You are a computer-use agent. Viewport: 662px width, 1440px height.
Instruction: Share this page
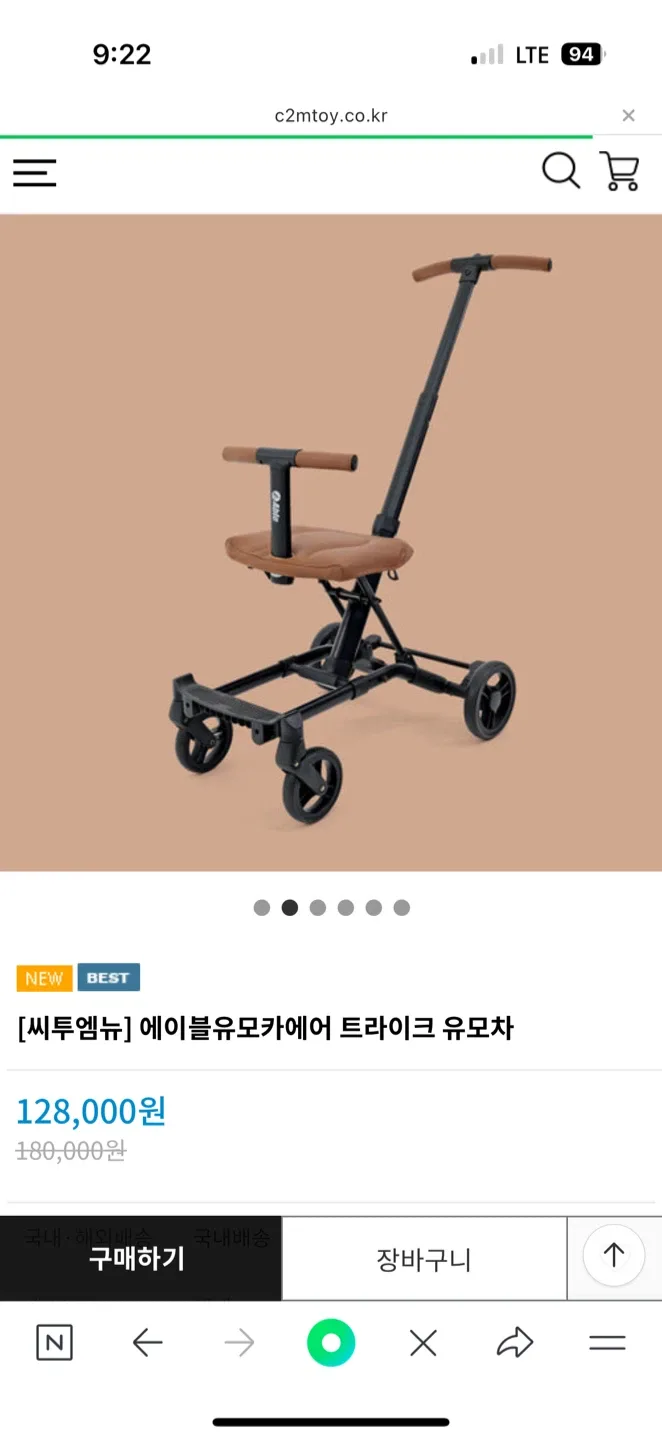point(515,1343)
